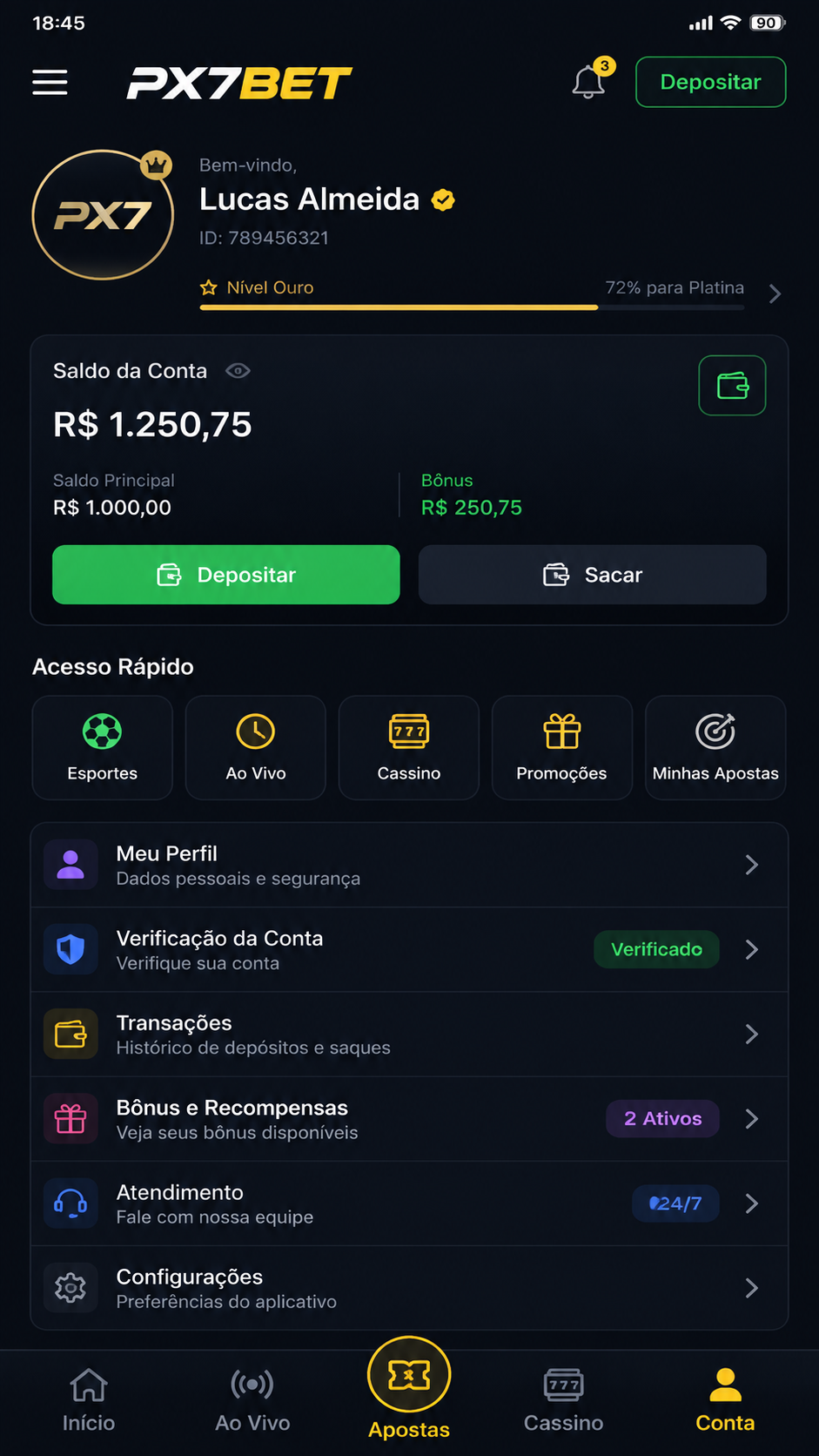Screen dimensions: 819x1456
Task: Open the wallet icon in balance card
Action: click(x=732, y=385)
